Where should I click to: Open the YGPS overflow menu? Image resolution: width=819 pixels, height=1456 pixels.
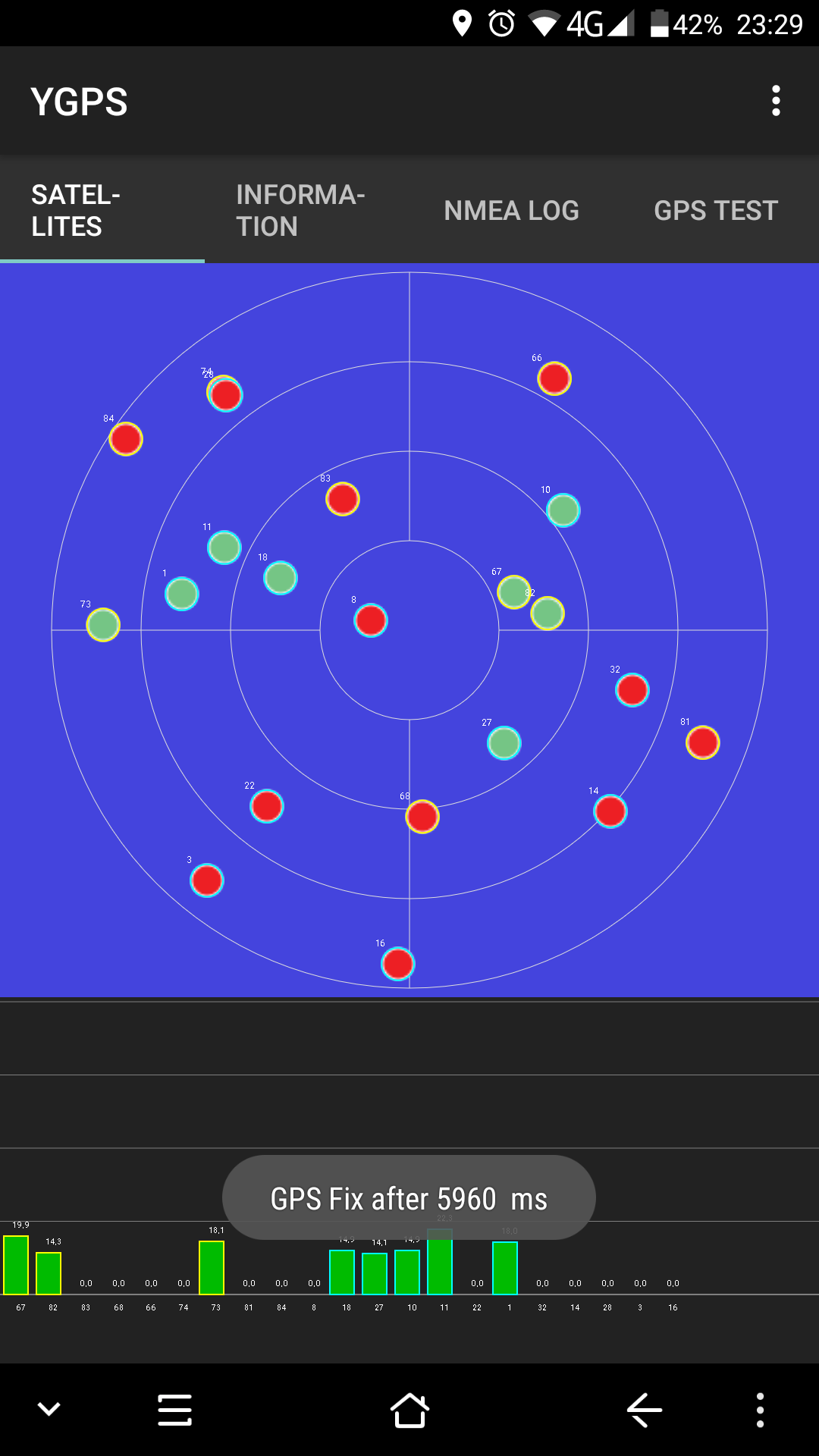(775, 100)
